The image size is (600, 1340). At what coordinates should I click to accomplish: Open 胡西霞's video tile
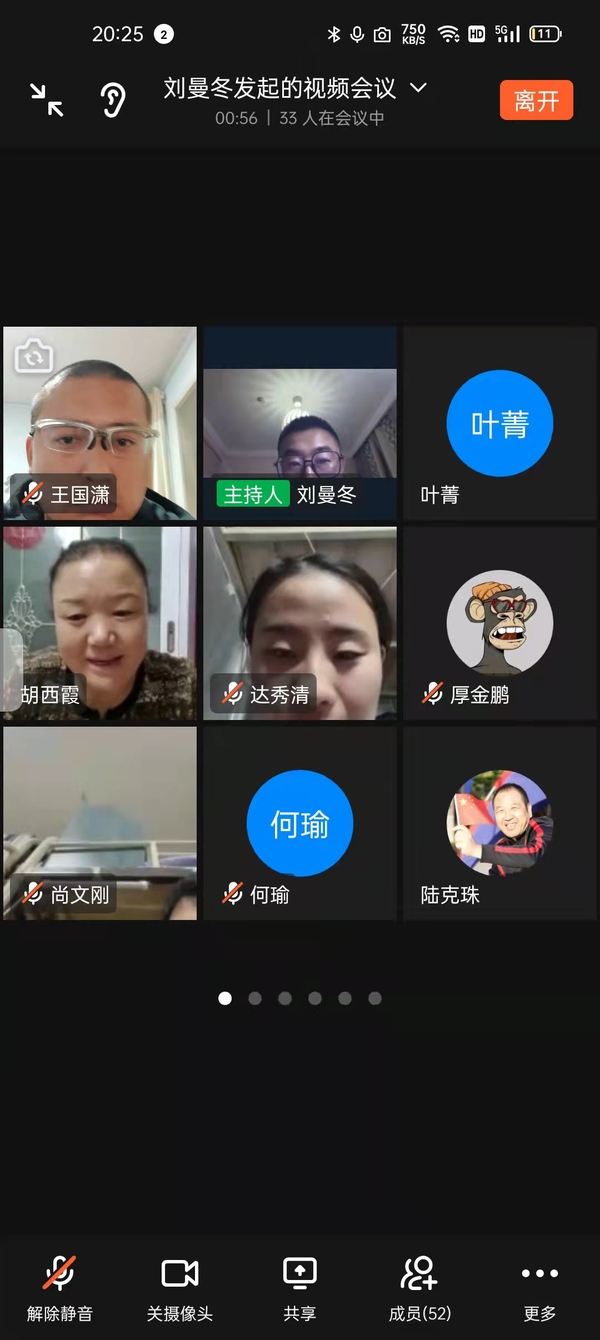[x=100, y=622]
